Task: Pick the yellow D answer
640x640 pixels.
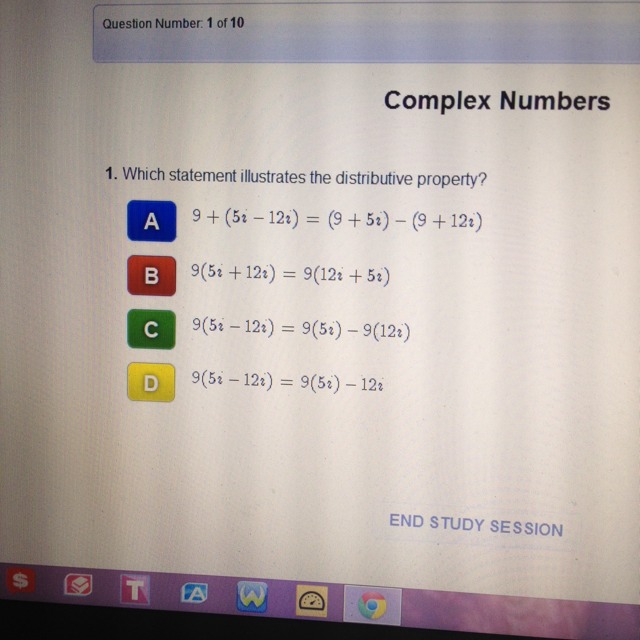Action: coord(151,383)
